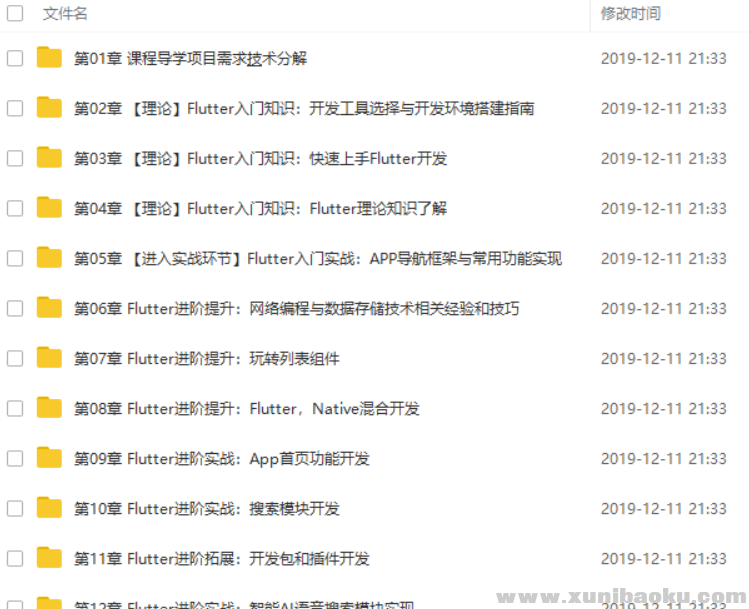This screenshot has width=749, height=609.
Task: Tick the checkbox for 第11章 folder
Action: pos(15,558)
